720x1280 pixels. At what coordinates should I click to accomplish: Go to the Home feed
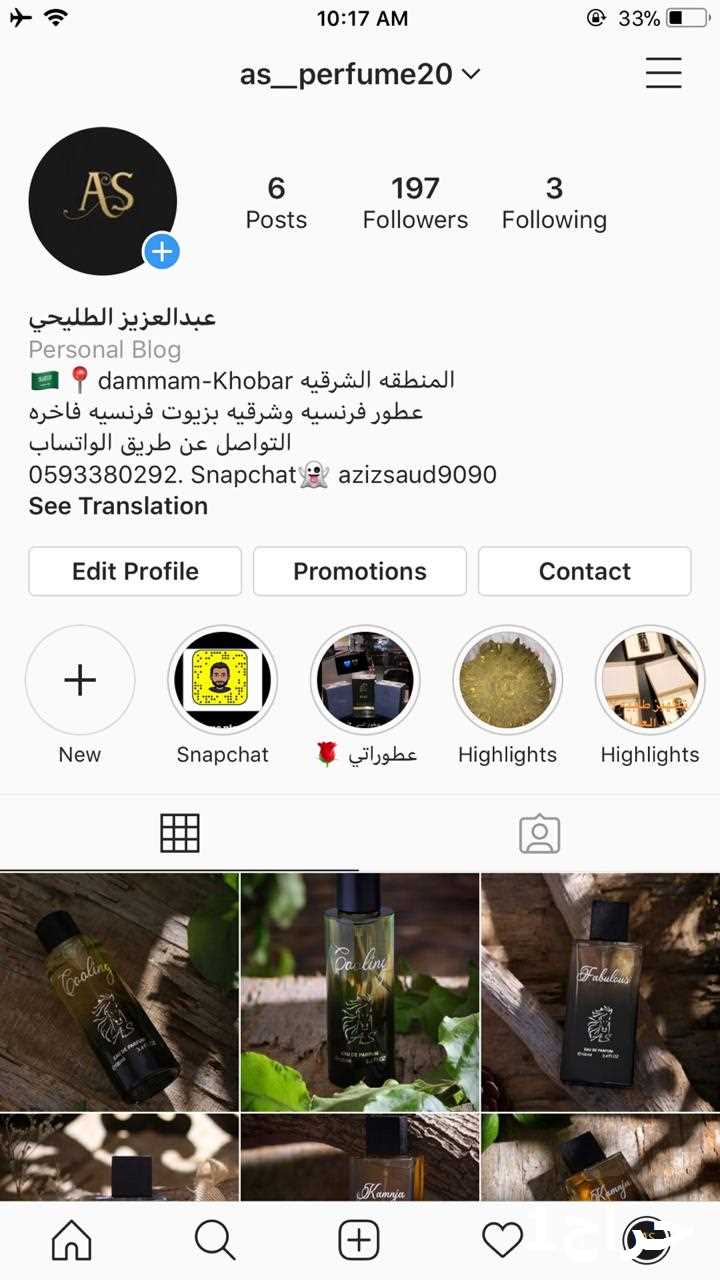coord(71,1241)
